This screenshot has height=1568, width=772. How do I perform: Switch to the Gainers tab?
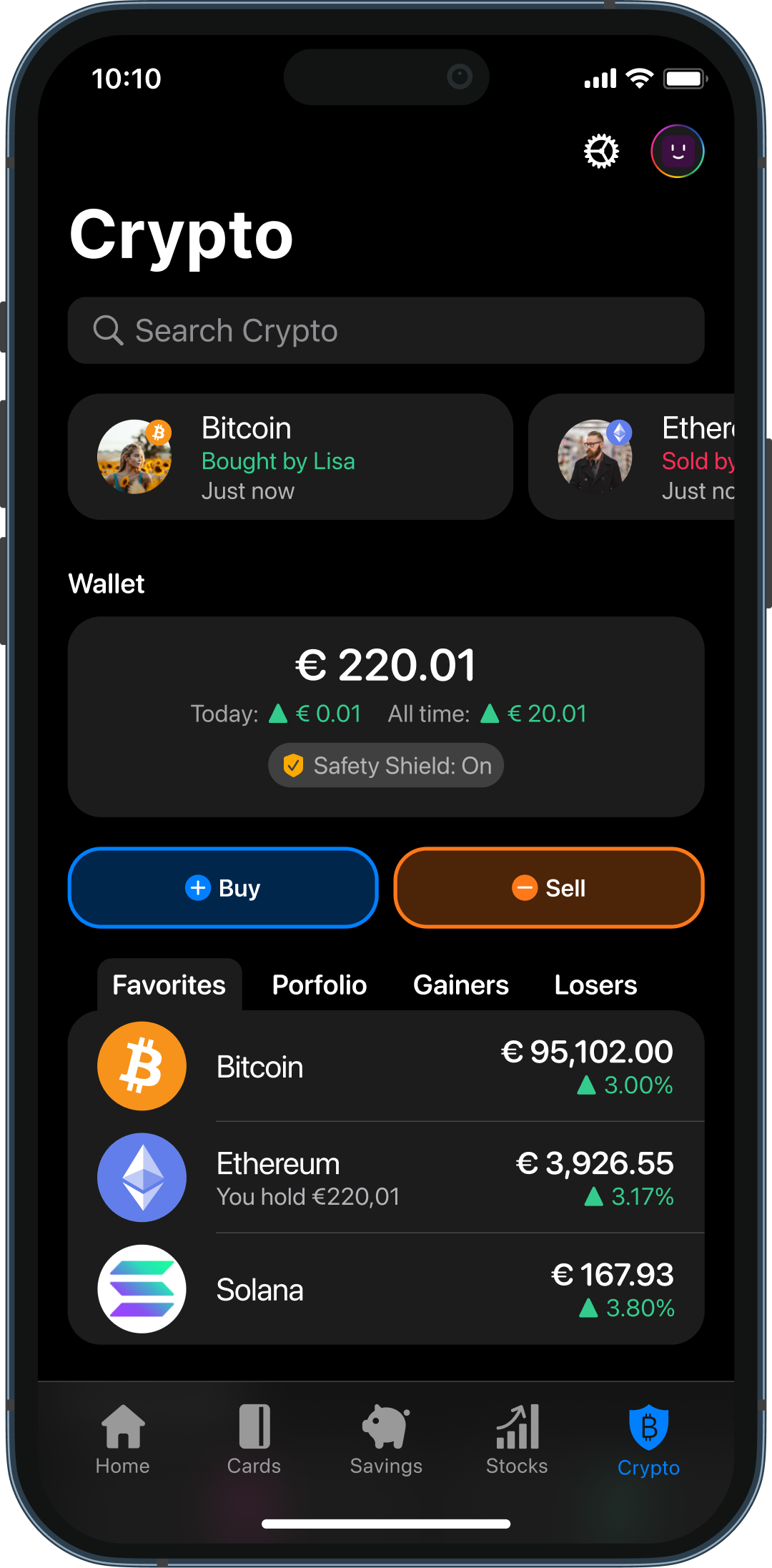click(x=461, y=985)
